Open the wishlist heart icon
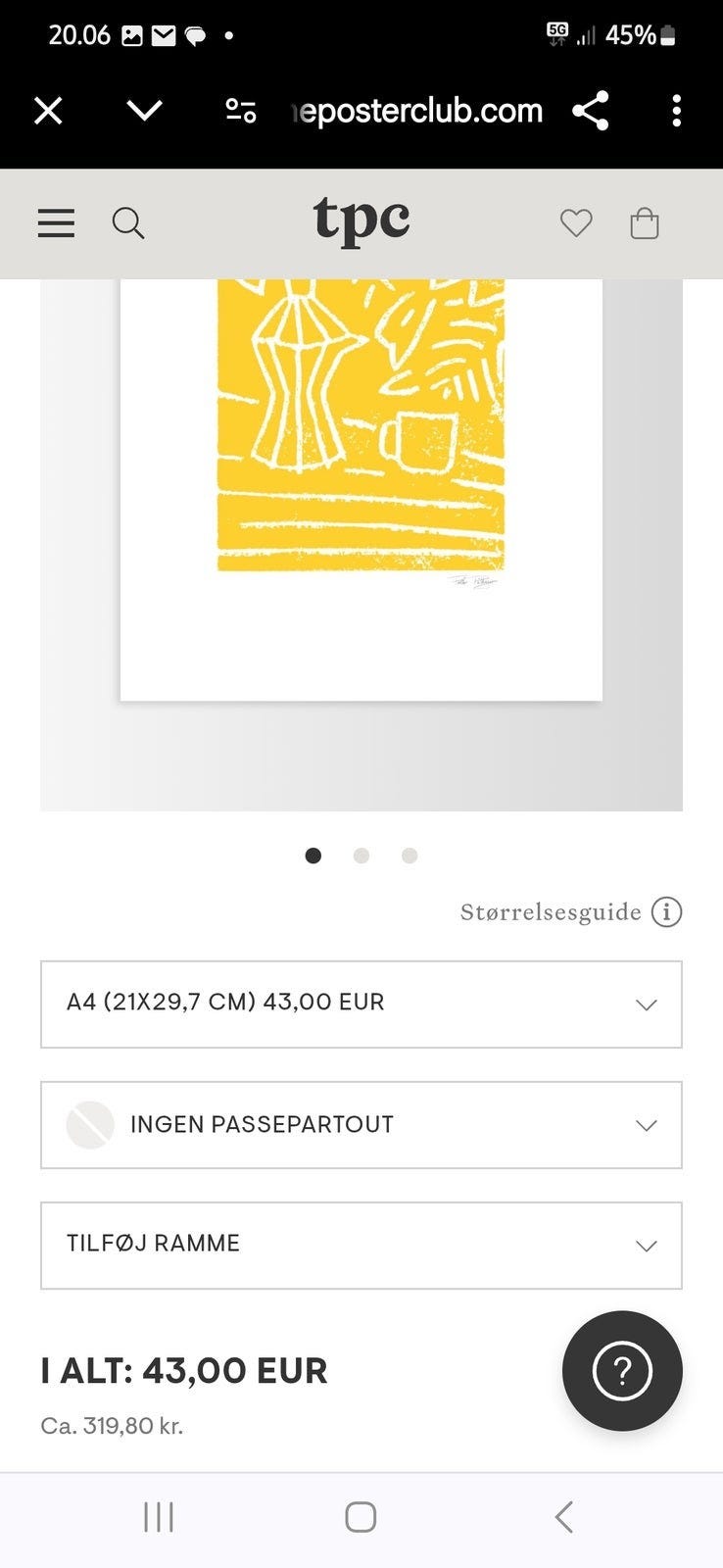 [576, 222]
